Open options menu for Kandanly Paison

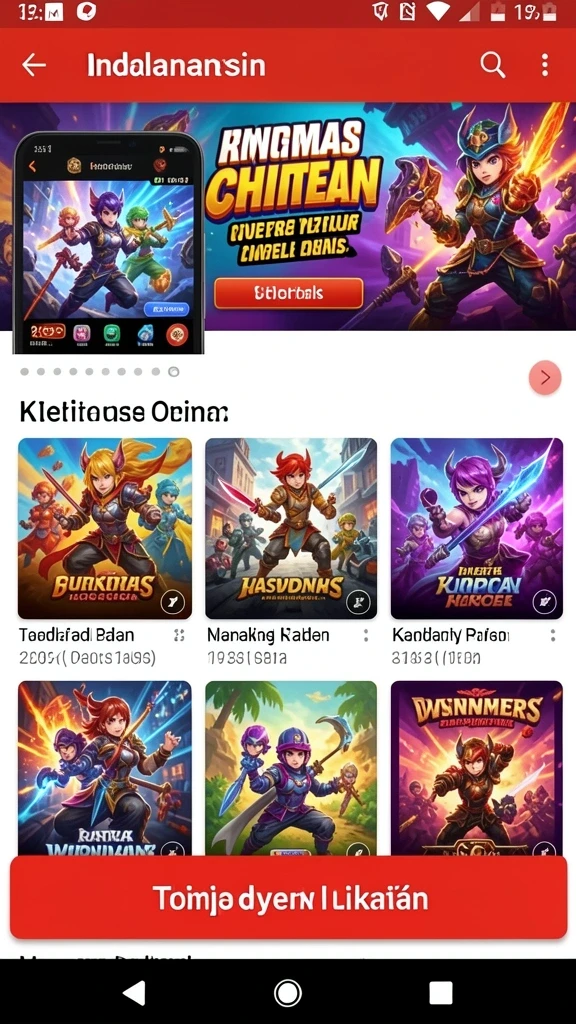click(x=552, y=635)
